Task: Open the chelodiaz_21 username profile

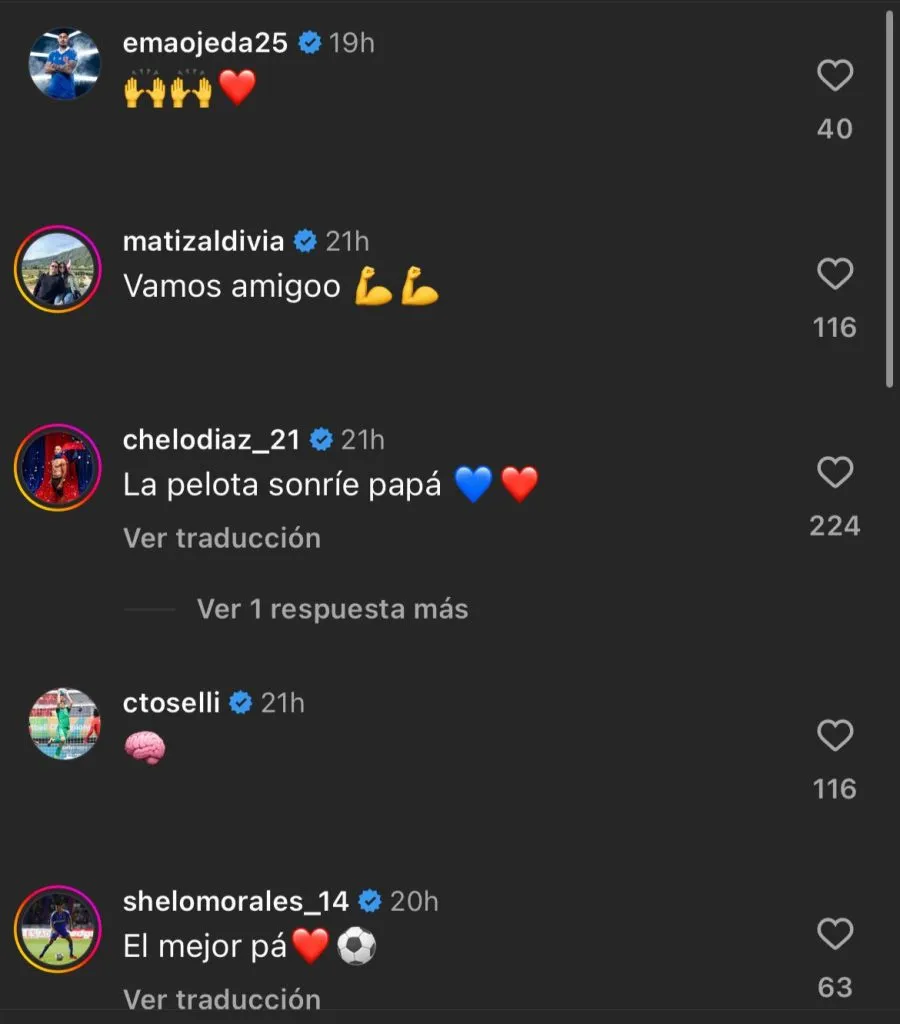Action: coord(211,439)
